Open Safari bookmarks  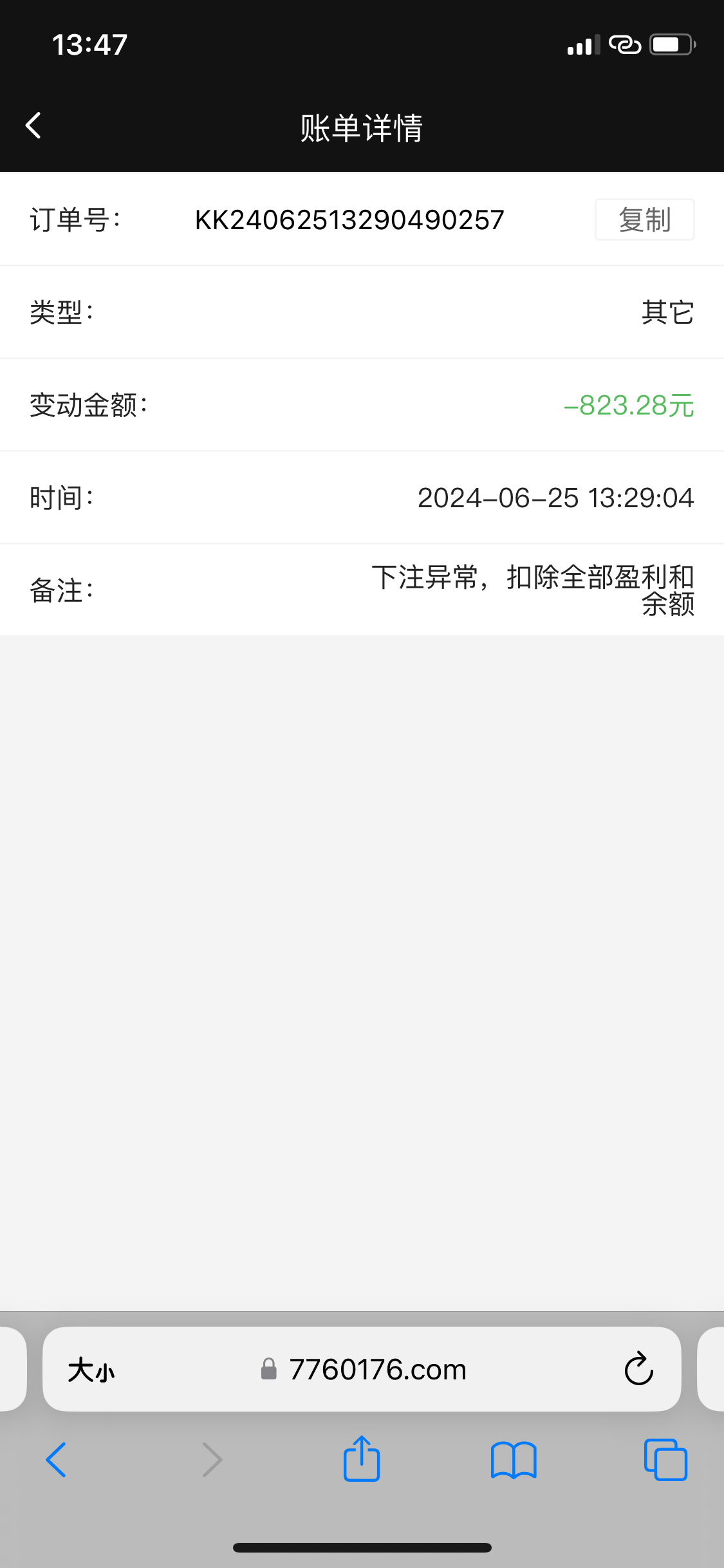click(513, 1460)
